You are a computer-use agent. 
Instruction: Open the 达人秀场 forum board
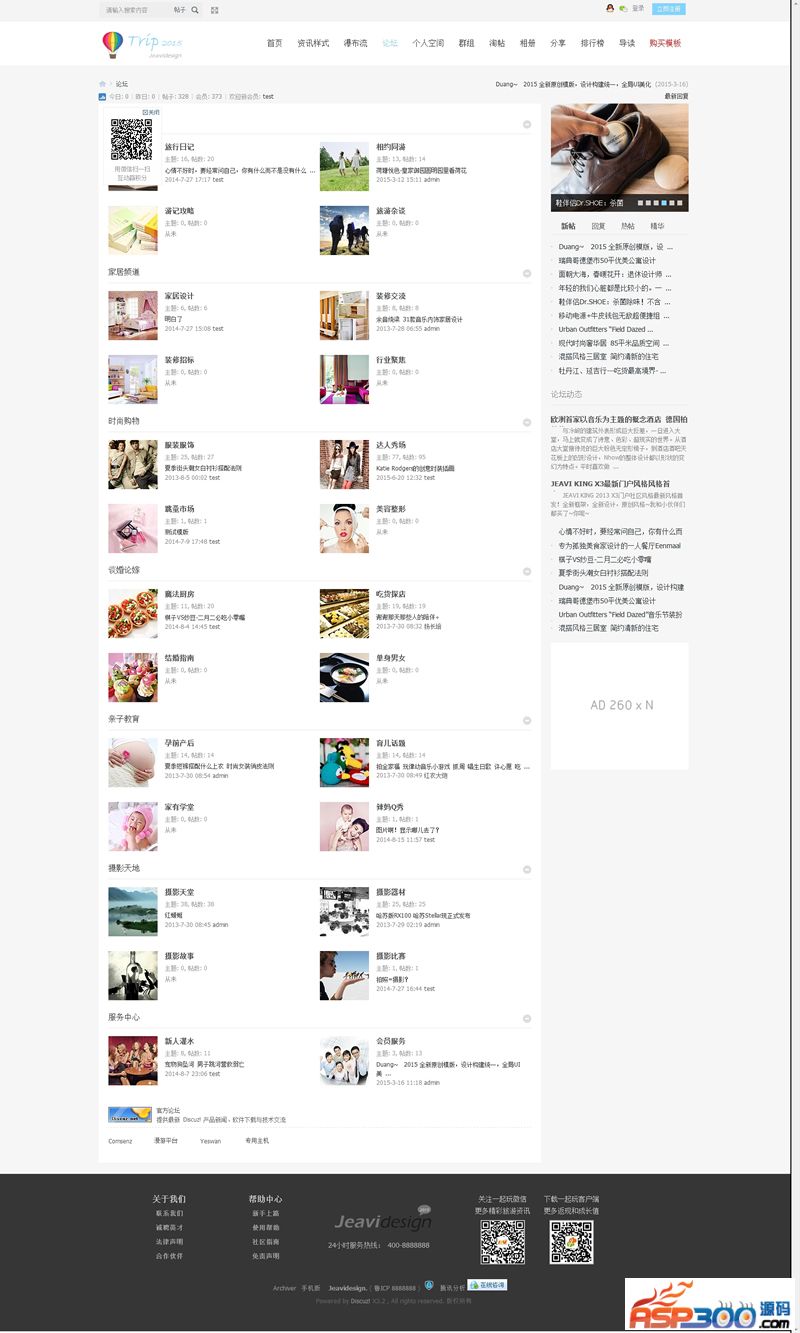pos(391,445)
